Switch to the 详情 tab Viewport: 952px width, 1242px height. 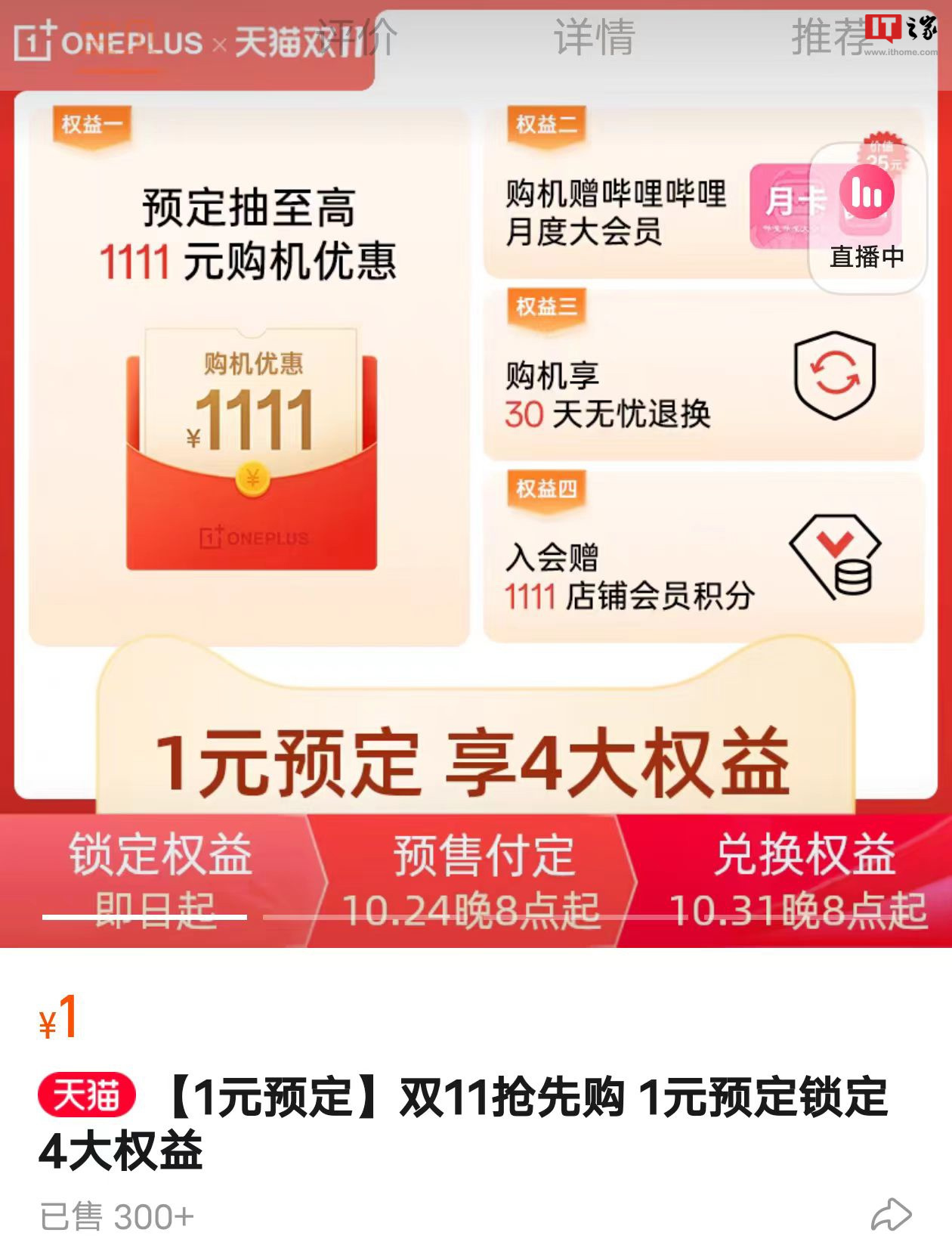click(x=594, y=38)
